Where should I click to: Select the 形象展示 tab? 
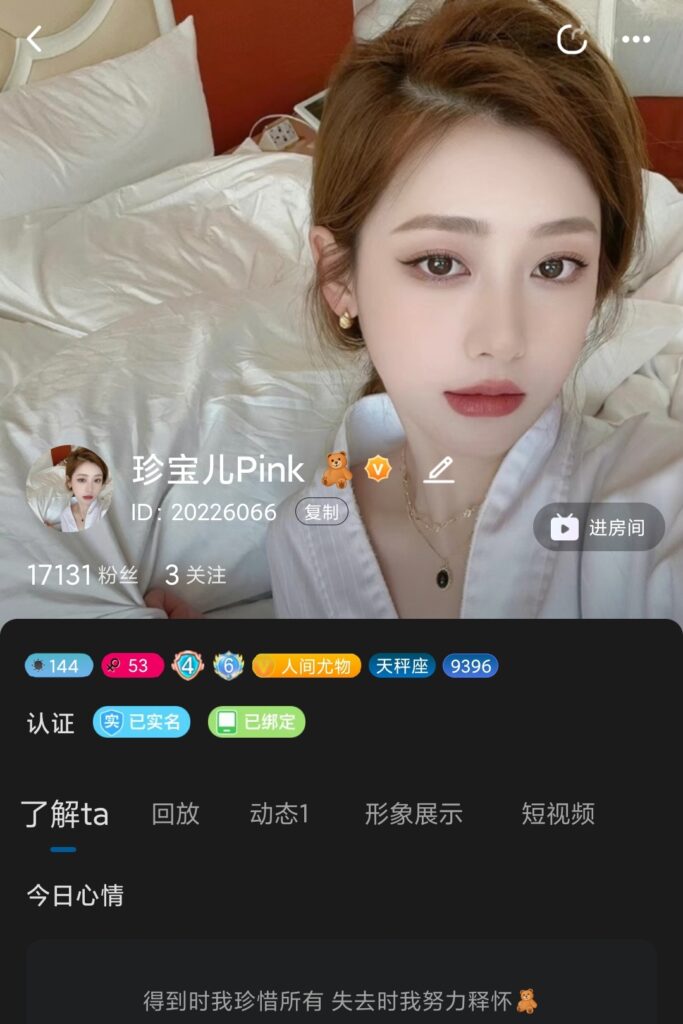[x=413, y=815]
